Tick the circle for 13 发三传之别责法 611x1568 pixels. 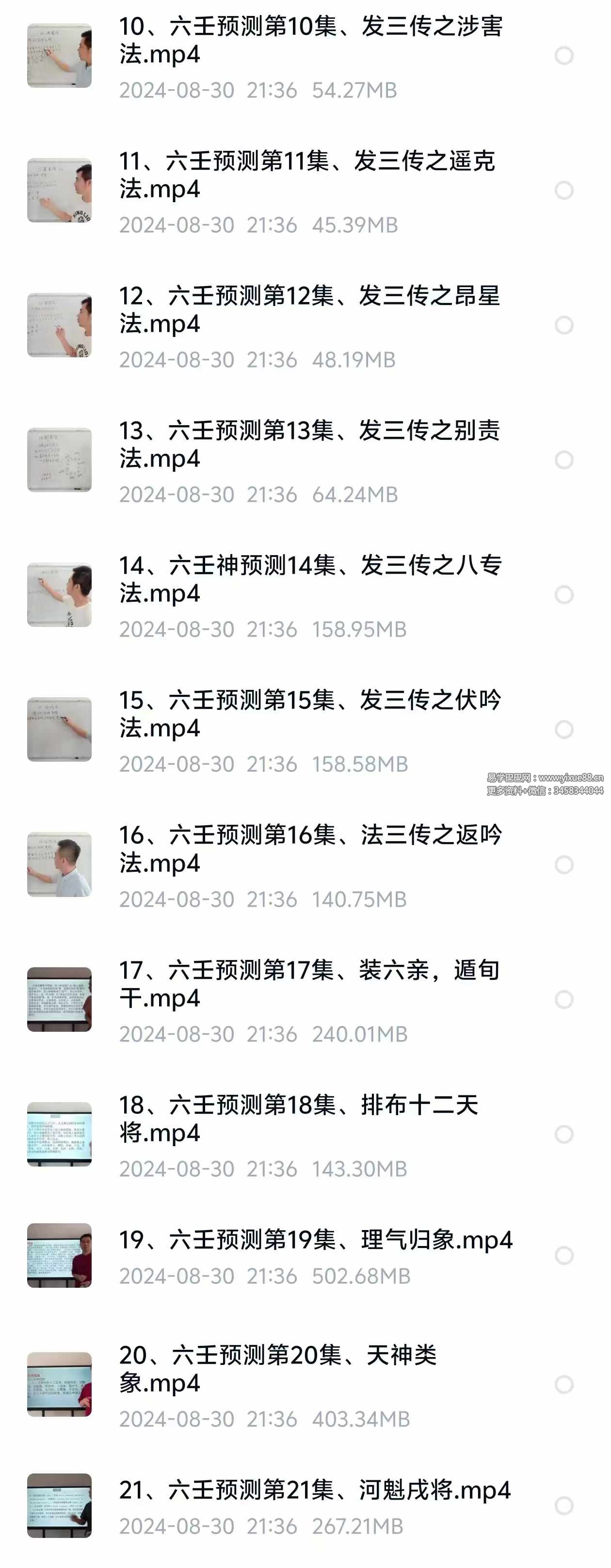click(x=563, y=460)
